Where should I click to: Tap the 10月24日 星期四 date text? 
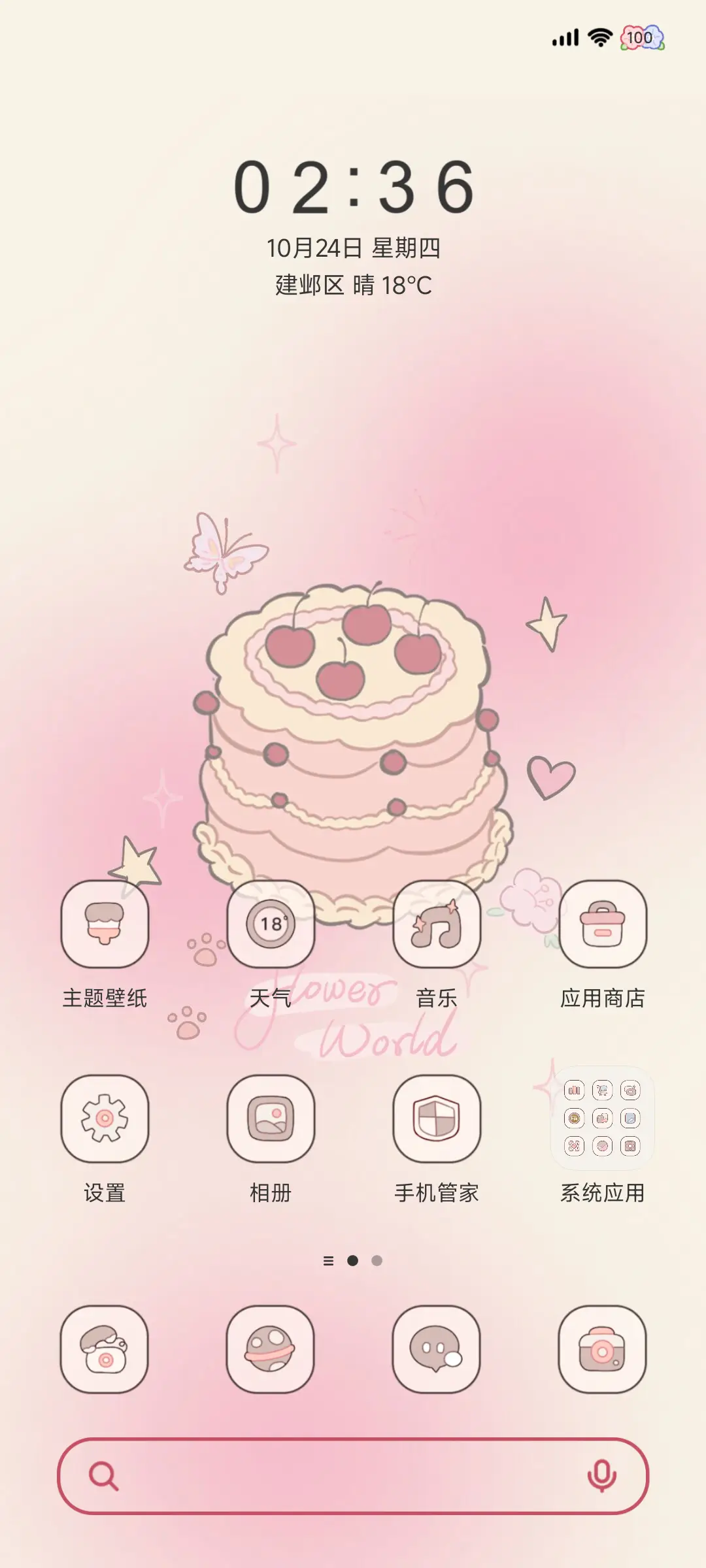click(353, 247)
